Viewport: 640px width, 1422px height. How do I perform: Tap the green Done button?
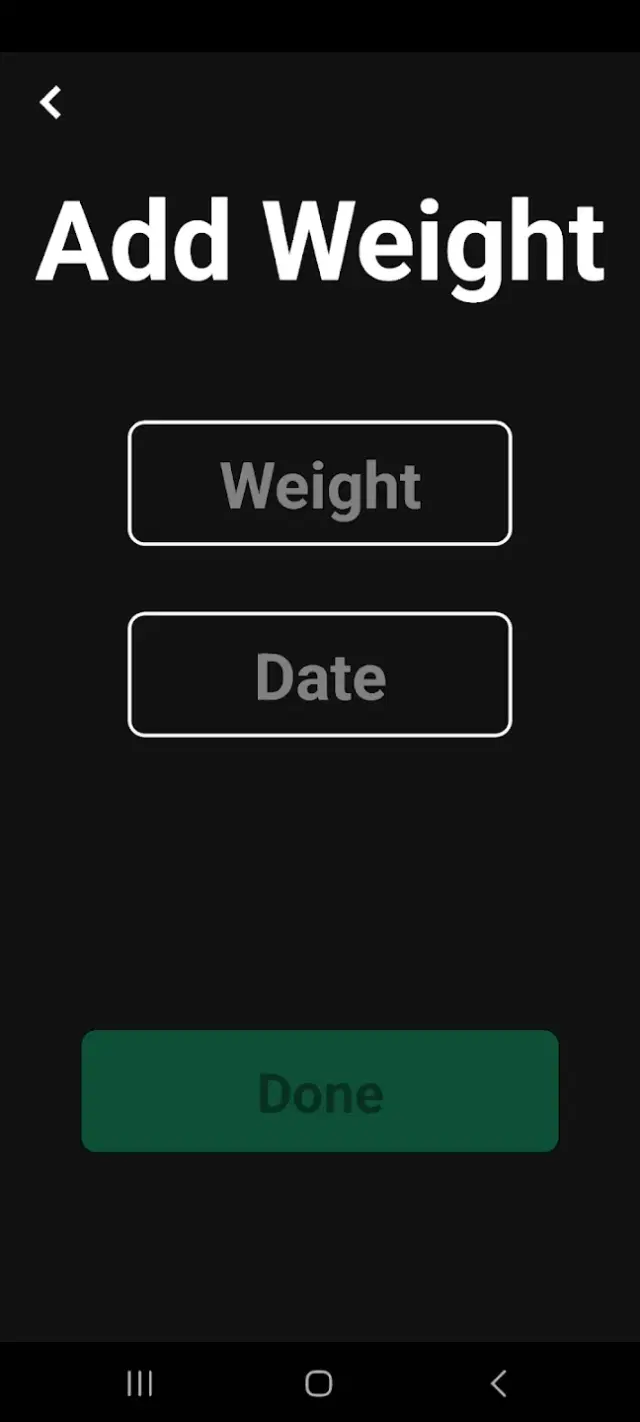(x=320, y=1091)
